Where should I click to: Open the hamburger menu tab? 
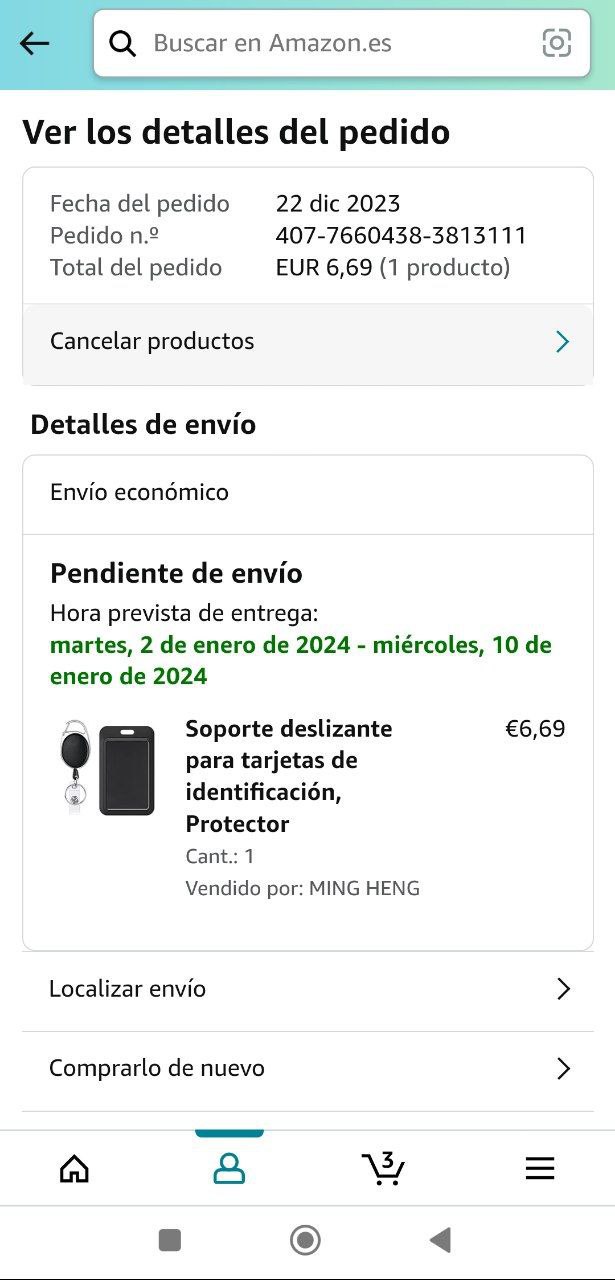540,1168
